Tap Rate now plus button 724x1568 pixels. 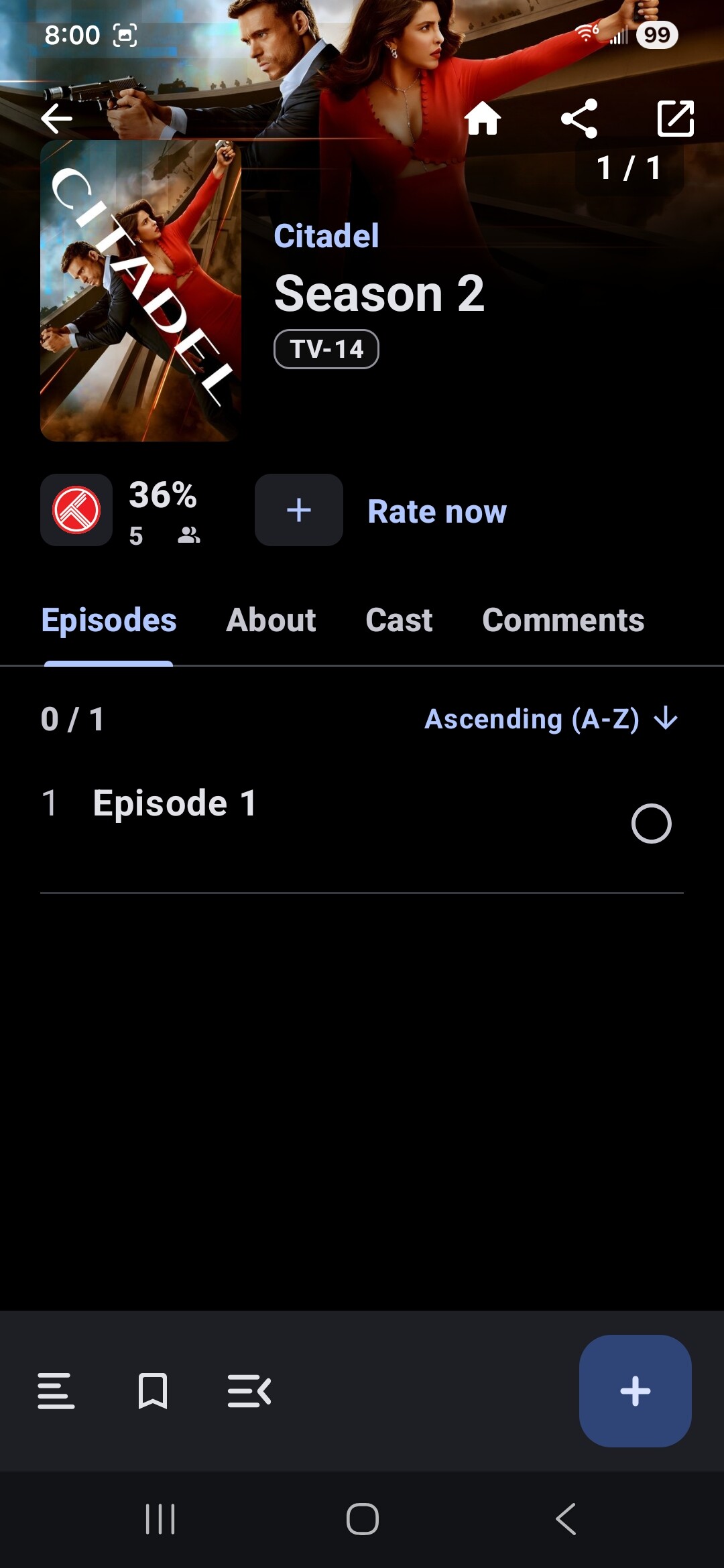tap(299, 511)
